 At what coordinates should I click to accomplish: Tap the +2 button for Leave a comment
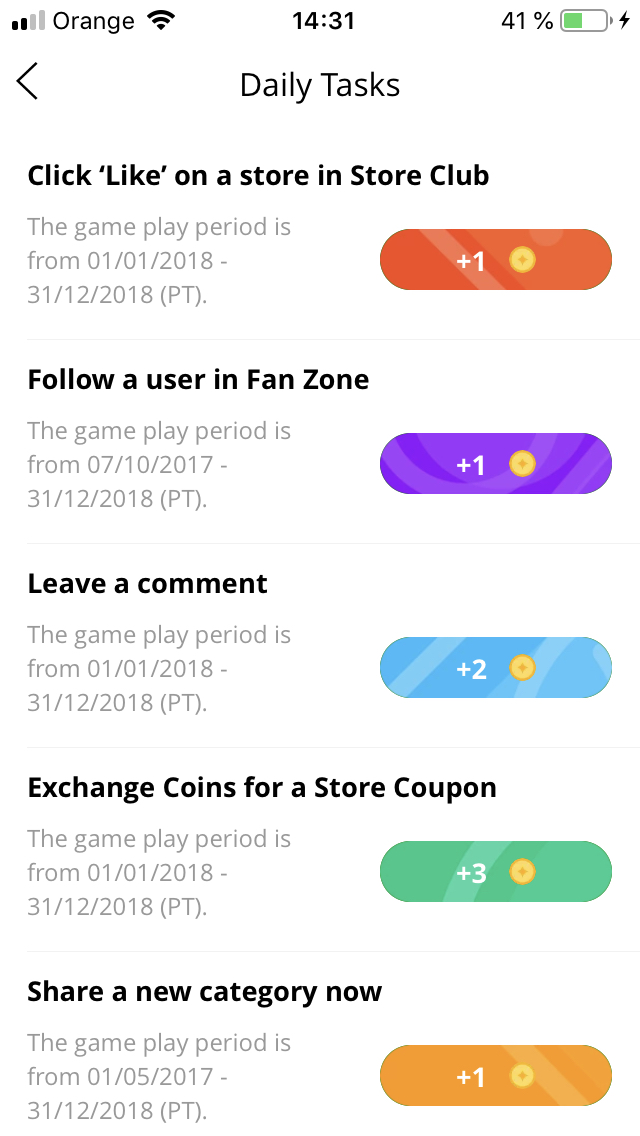496,667
